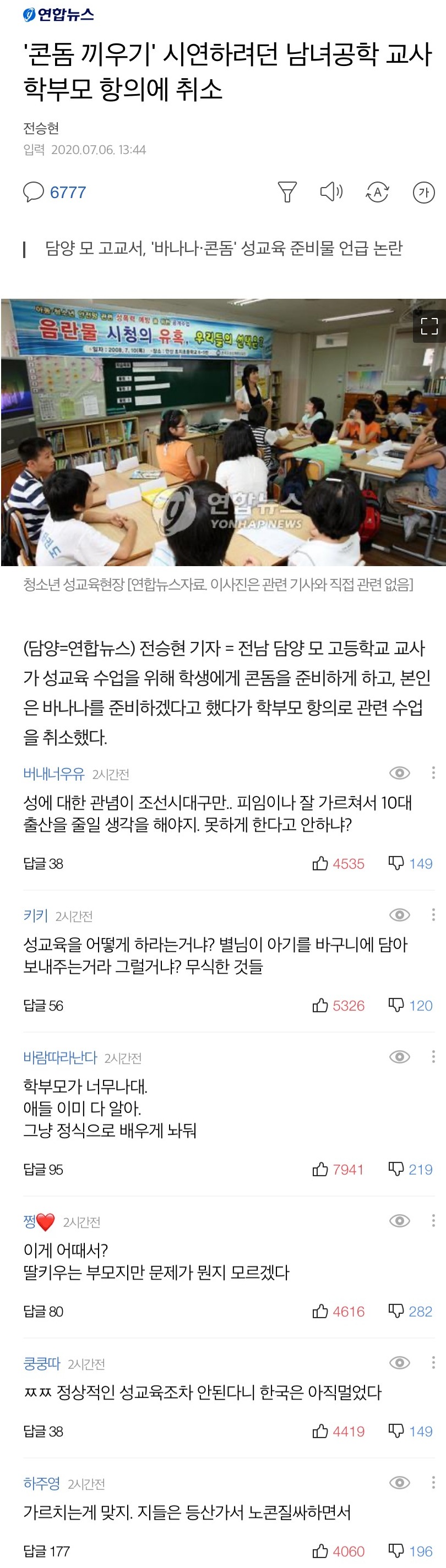Tap the summary funnel icon
Image resolution: width=446 pixels, height=1568 pixels.
pos(287,193)
